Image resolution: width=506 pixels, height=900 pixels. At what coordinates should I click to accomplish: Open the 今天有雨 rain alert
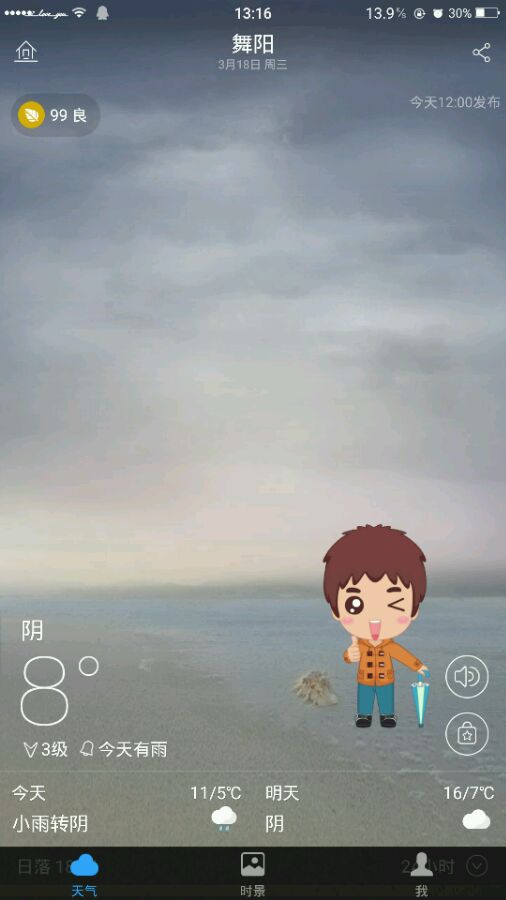point(123,749)
